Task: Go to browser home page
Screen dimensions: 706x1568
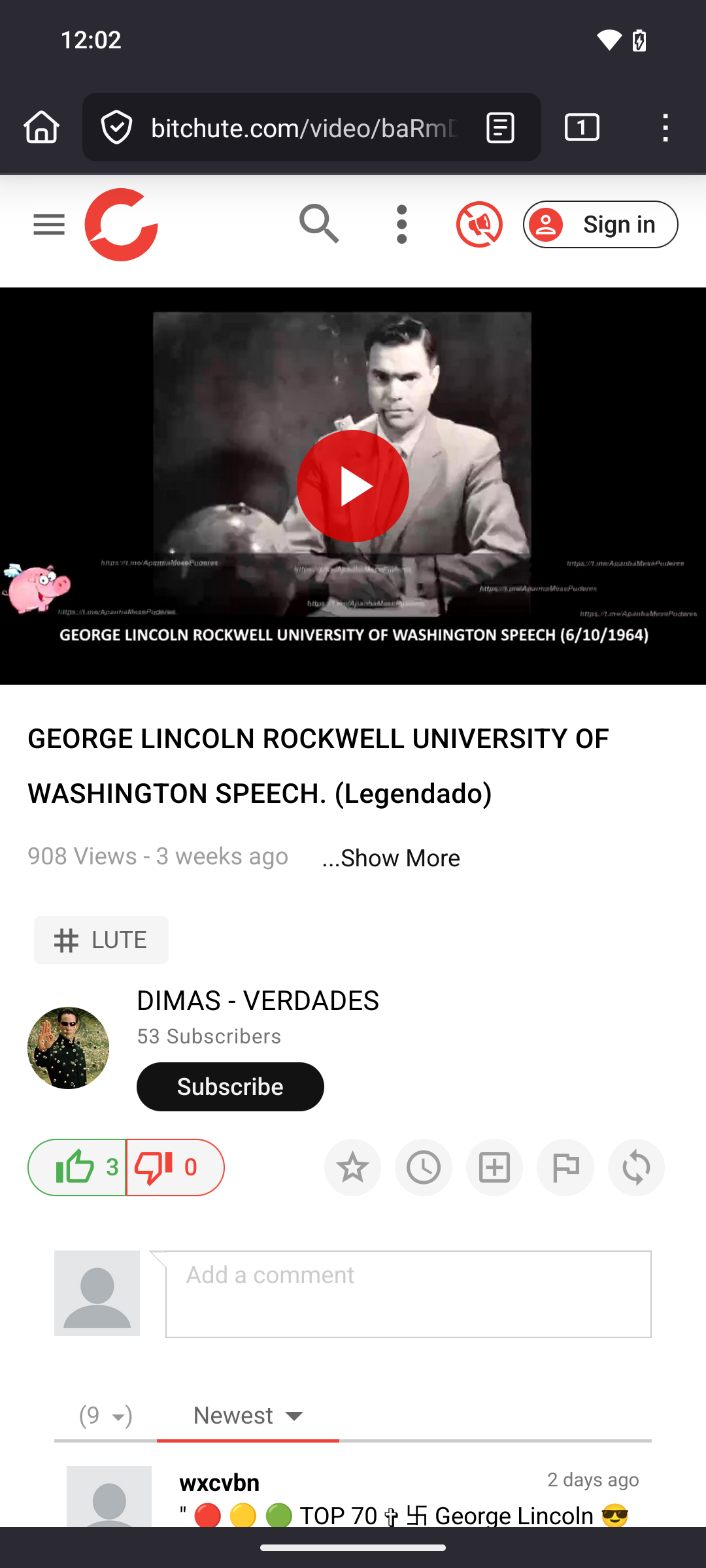Action: [x=42, y=127]
